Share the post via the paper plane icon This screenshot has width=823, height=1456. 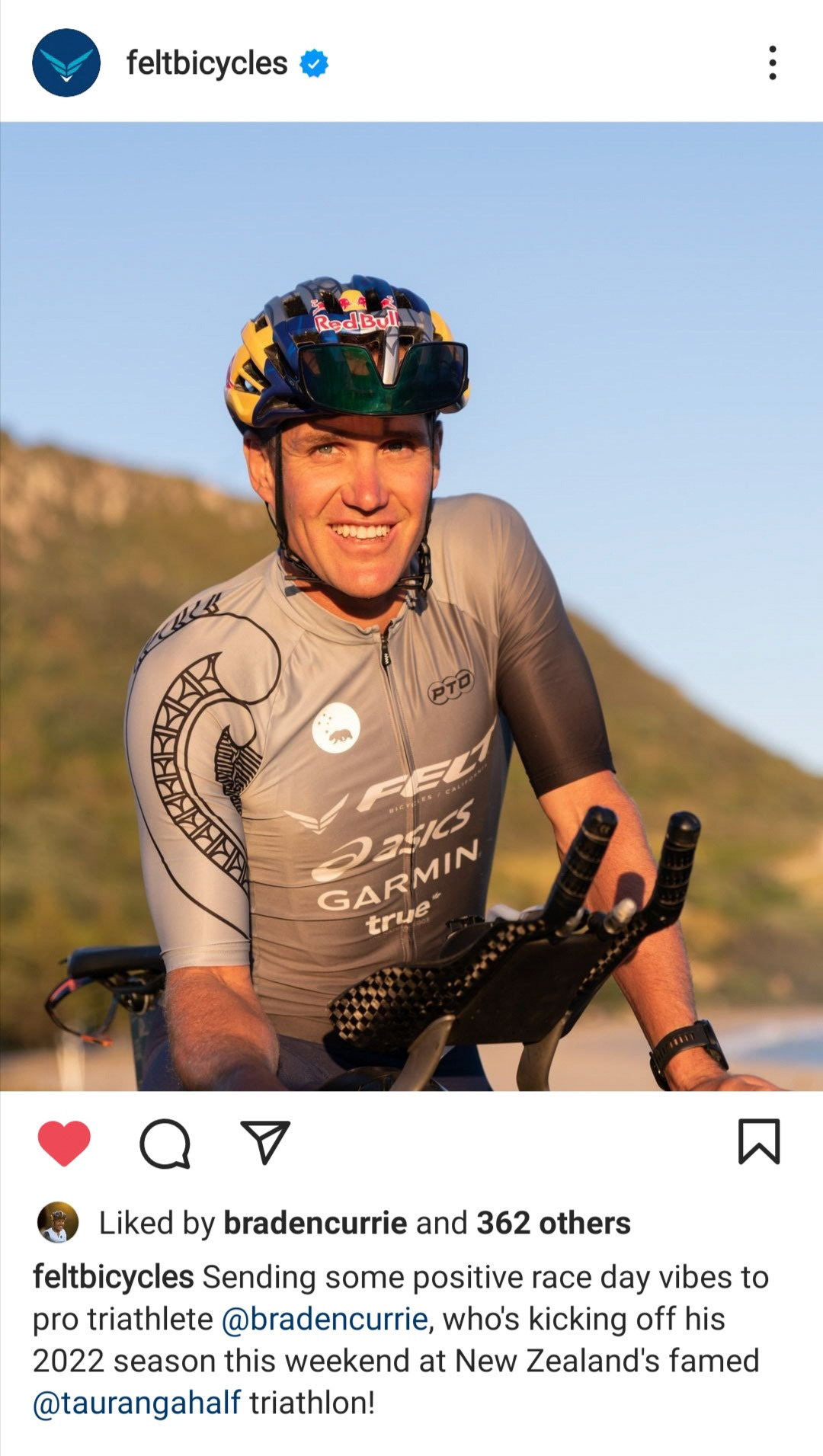tap(265, 1141)
